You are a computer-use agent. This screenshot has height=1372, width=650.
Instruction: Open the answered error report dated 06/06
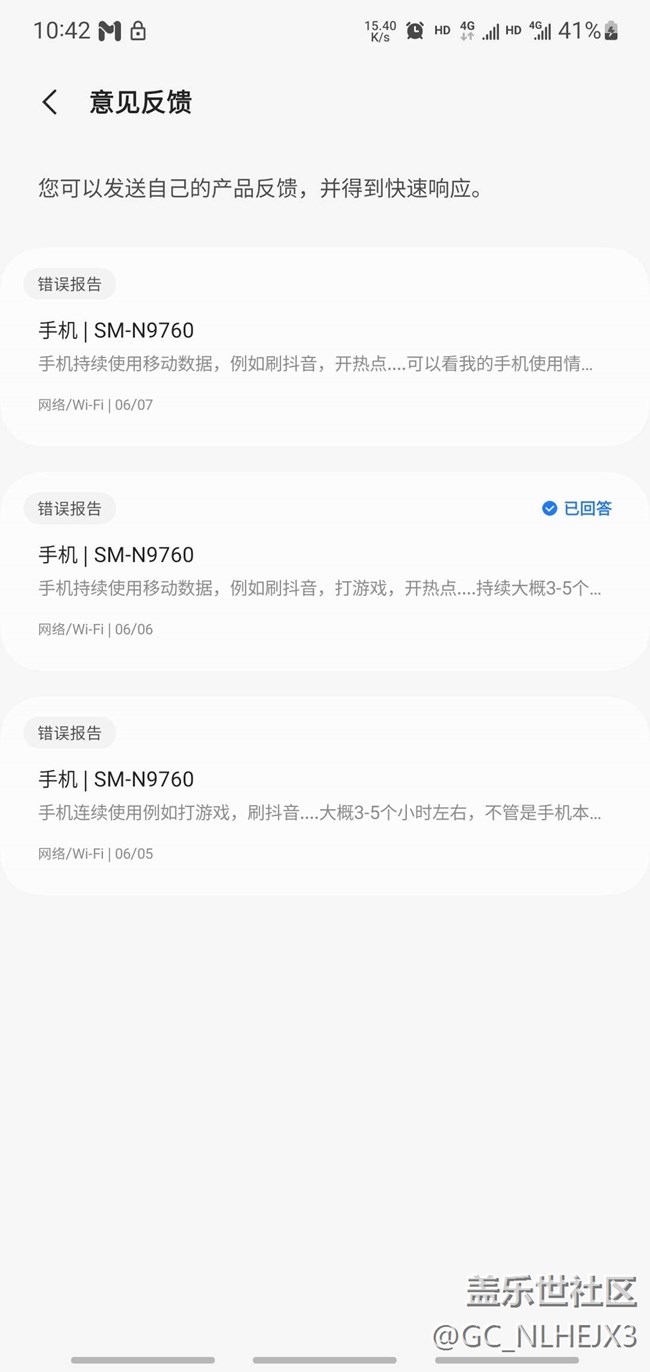pyautogui.click(x=324, y=571)
